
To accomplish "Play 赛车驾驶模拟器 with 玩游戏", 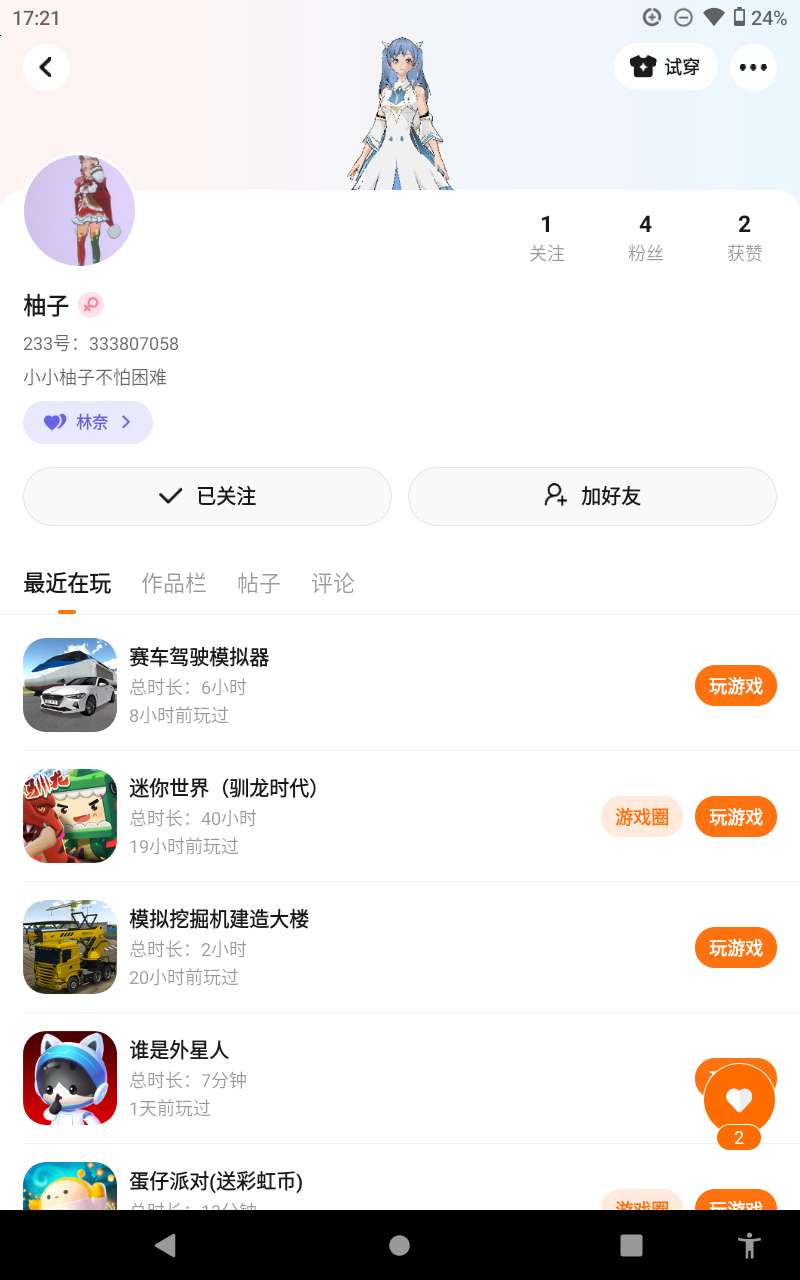I will tap(735, 686).
